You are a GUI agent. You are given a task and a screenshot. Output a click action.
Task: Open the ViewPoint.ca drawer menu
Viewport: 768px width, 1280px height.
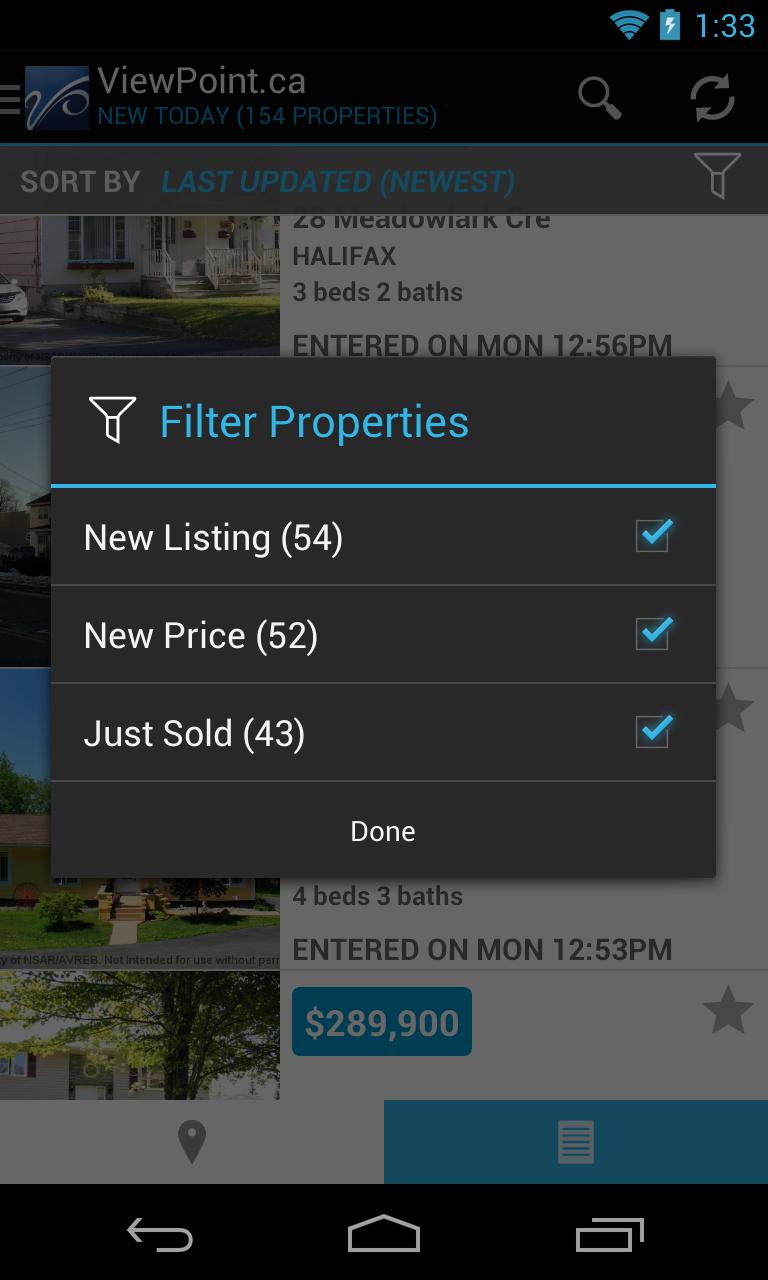coord(45,98)
